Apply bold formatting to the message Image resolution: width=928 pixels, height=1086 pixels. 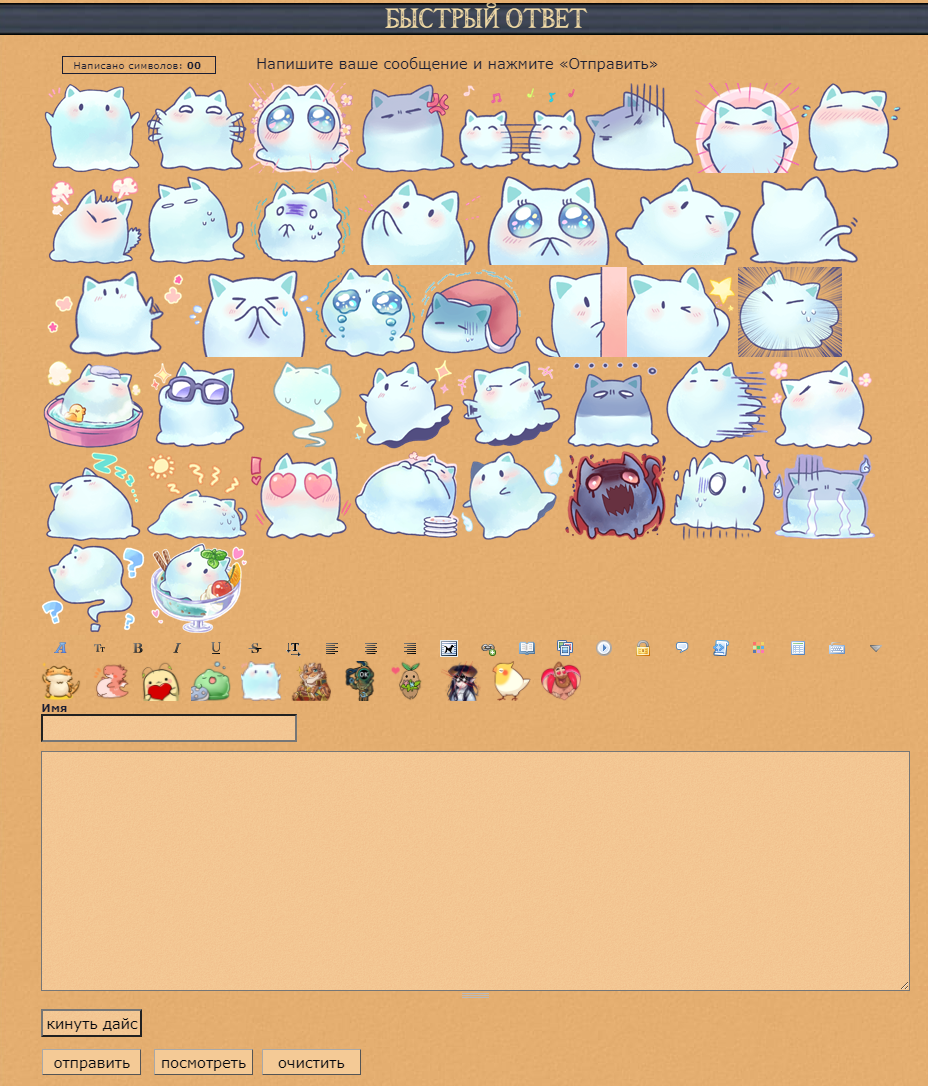pyautogui.click(x=138, y=648)
